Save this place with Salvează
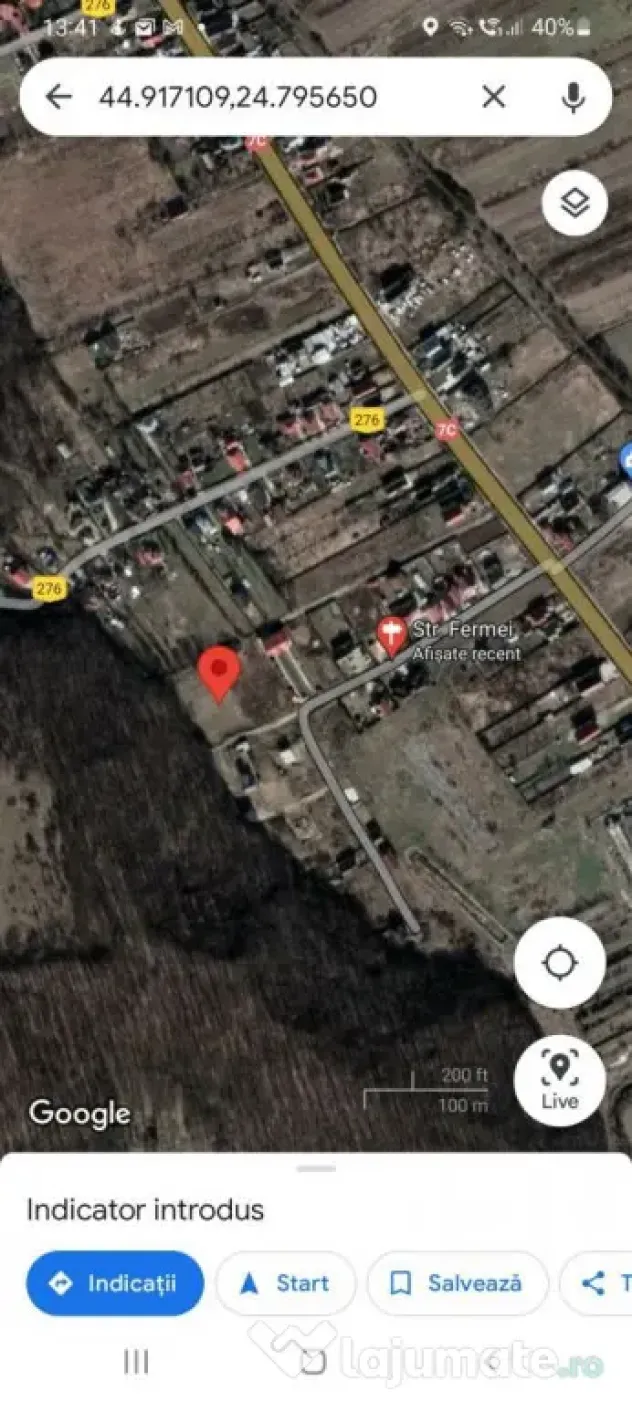Viewport: 632px width, 1402px height. tap(458, 1283)
